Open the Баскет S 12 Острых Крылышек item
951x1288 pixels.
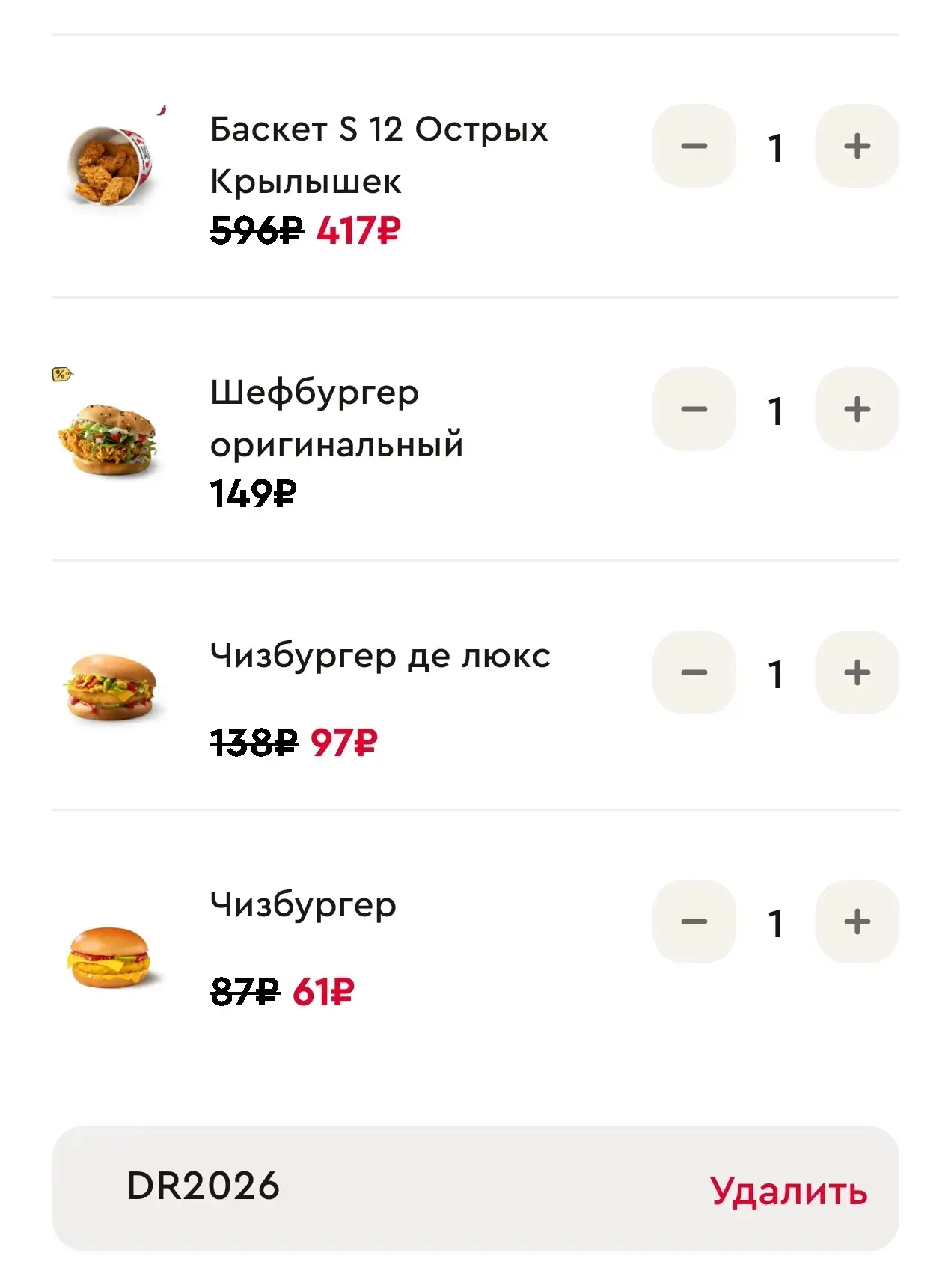pyautogui.click(x=379, y=155)
